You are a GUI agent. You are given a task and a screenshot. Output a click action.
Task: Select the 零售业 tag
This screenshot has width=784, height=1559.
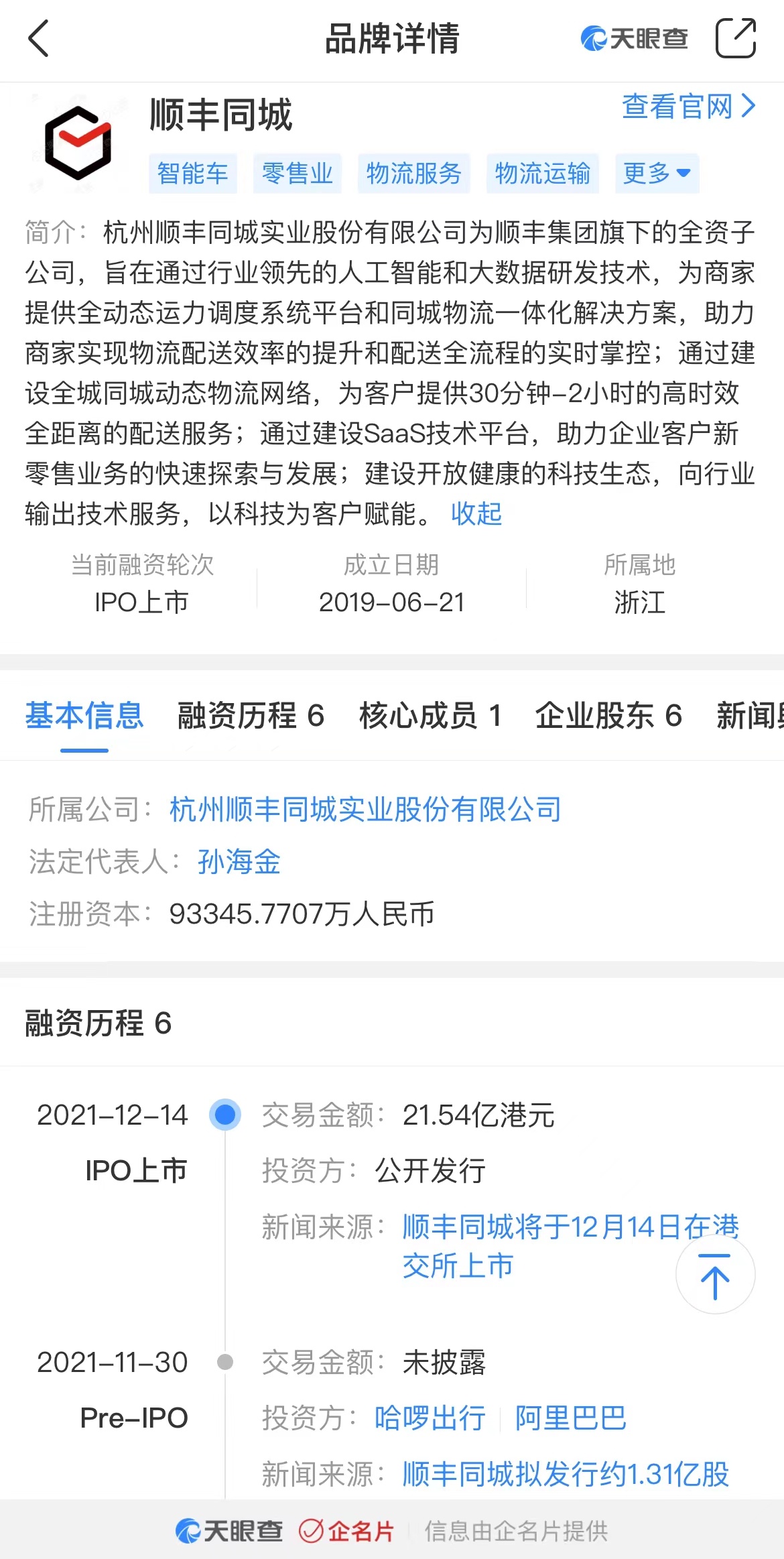pyautogui.click(x=297, y=174)
